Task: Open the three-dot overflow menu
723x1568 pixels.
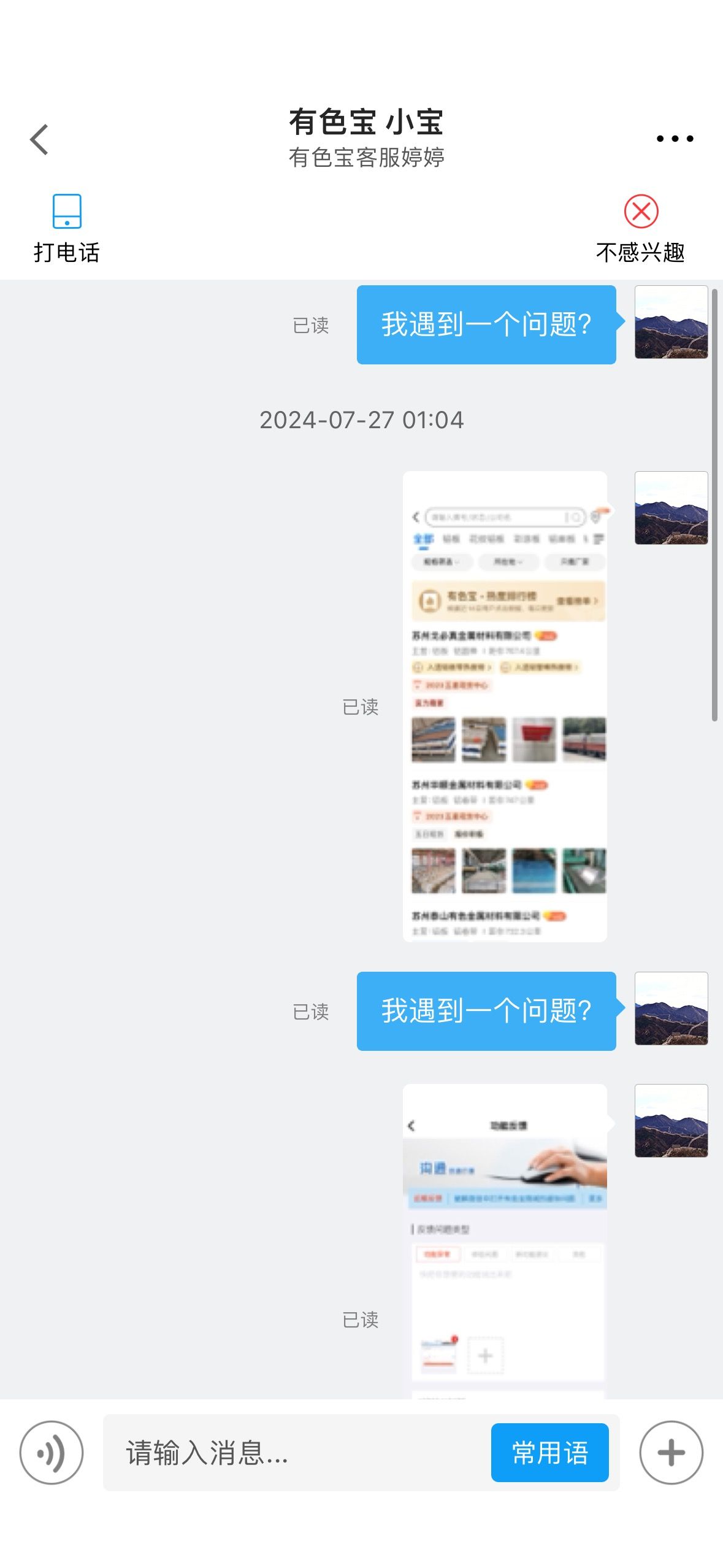Action: (x=675, y=139)
